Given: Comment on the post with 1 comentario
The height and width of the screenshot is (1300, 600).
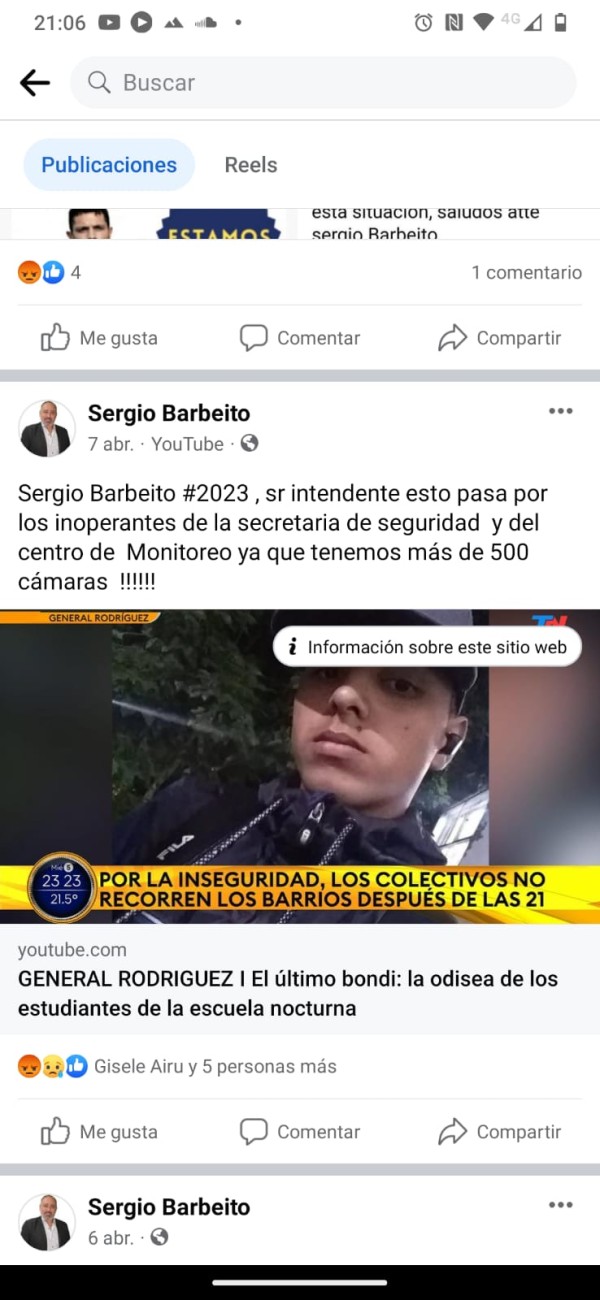Looking at the screenshot, I should 300,338.
